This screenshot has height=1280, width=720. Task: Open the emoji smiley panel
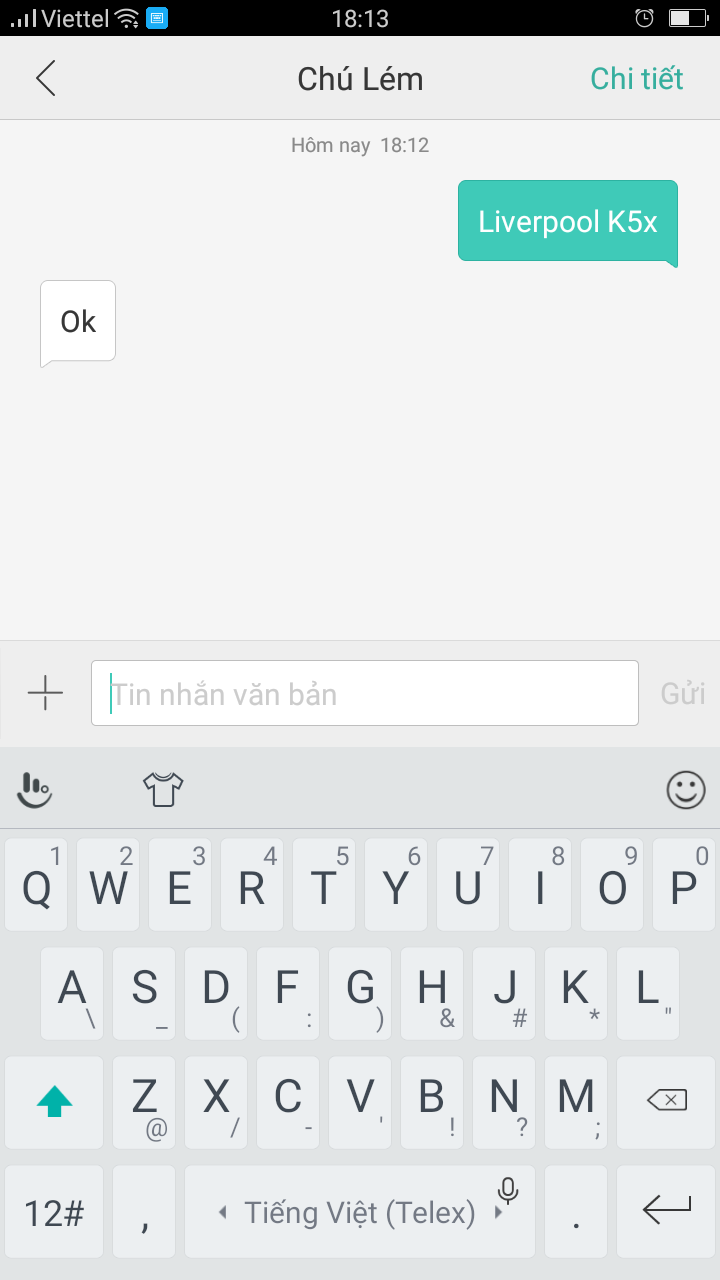pyautogui.click(x=685, y=790)
